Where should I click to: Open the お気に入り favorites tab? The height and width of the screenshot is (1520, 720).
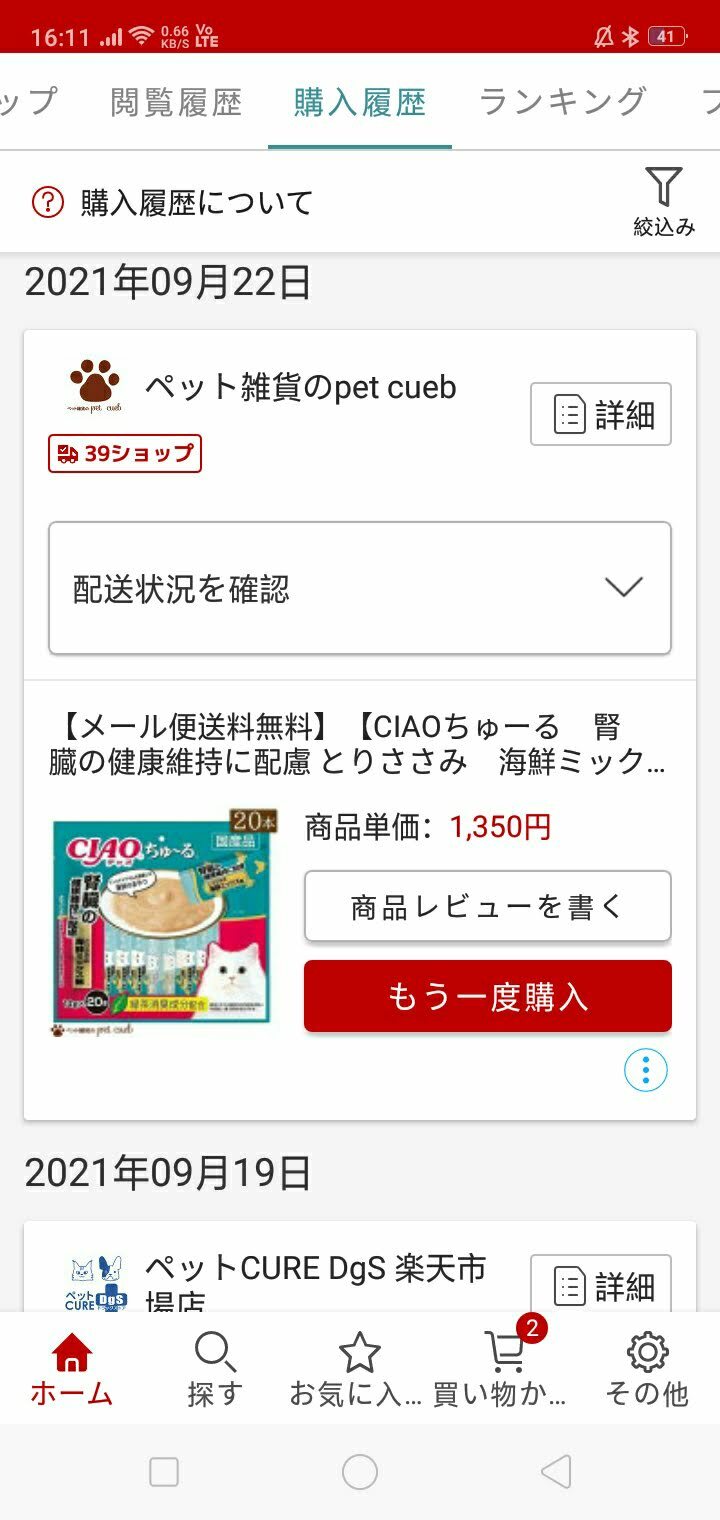[359, 1368]
